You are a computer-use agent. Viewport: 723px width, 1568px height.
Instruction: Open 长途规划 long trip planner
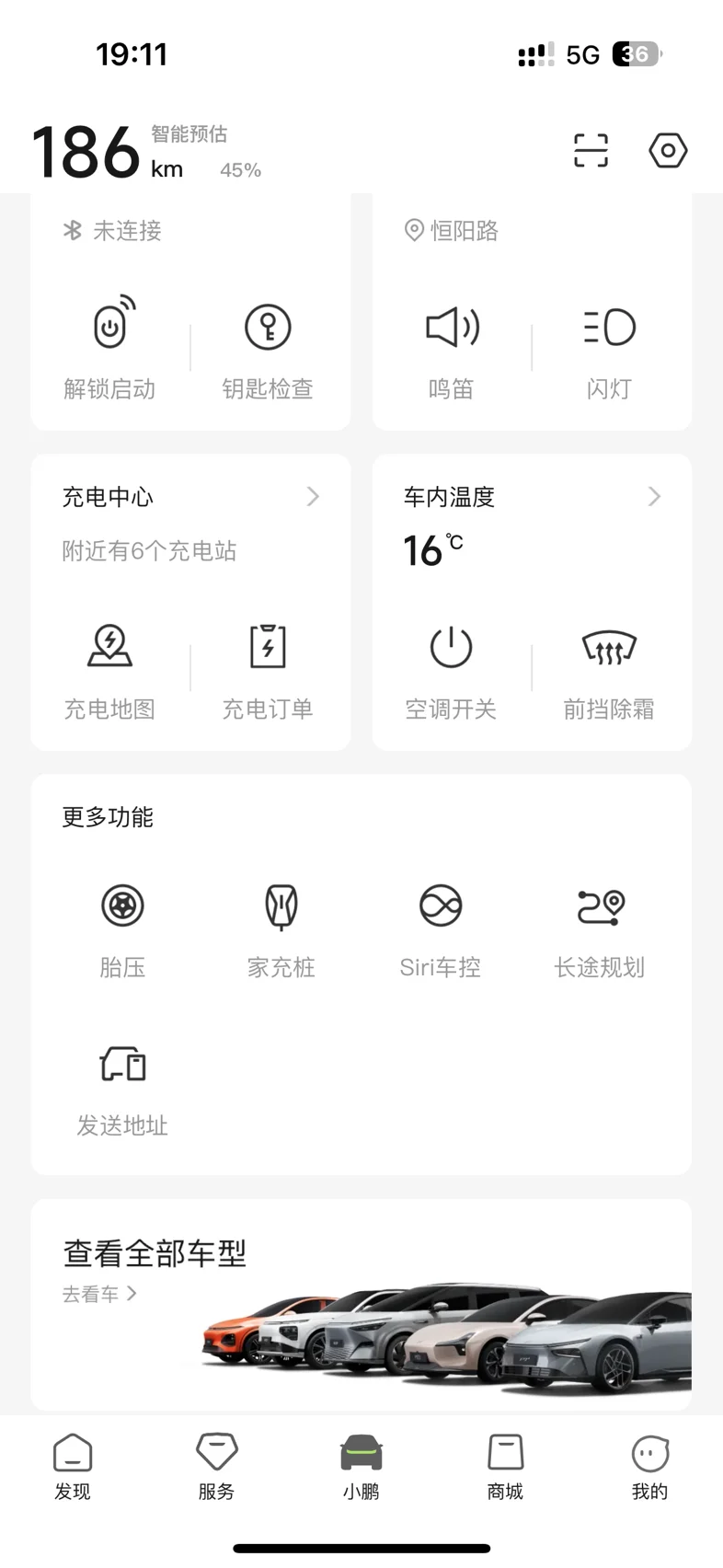(600, 928)
